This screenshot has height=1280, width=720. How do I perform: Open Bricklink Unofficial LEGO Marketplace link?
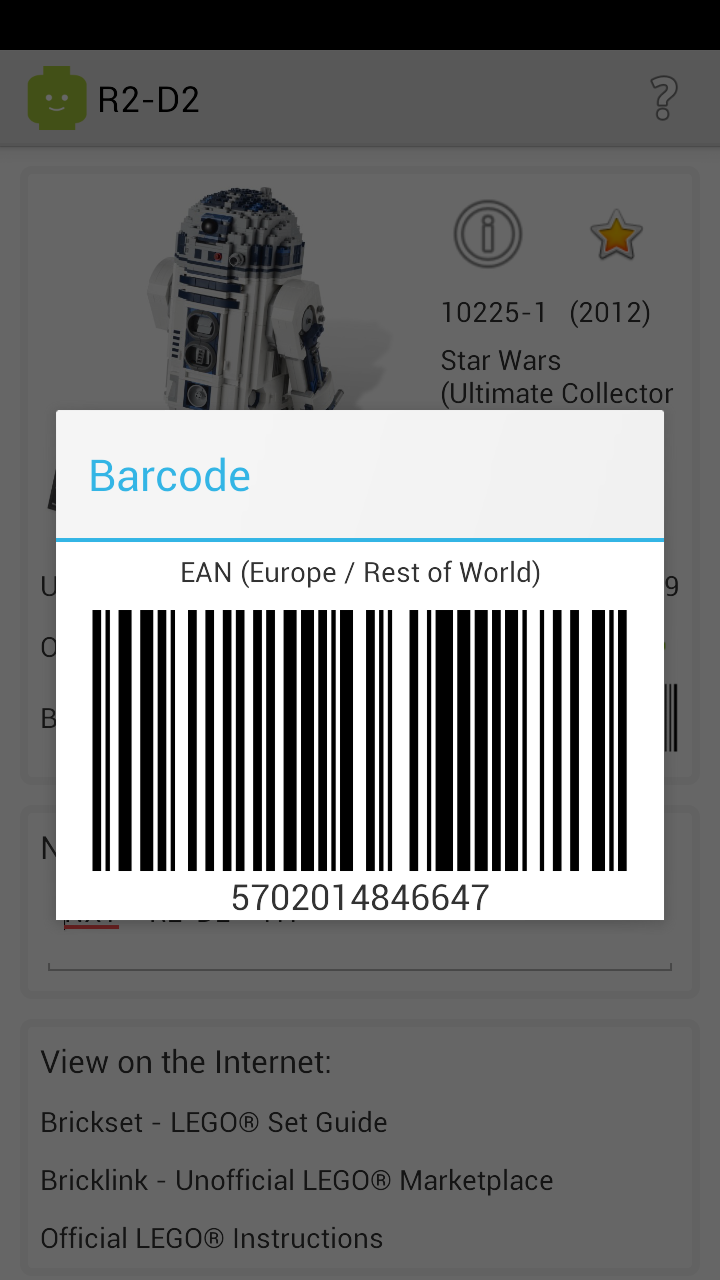(x=297, y=1180)
